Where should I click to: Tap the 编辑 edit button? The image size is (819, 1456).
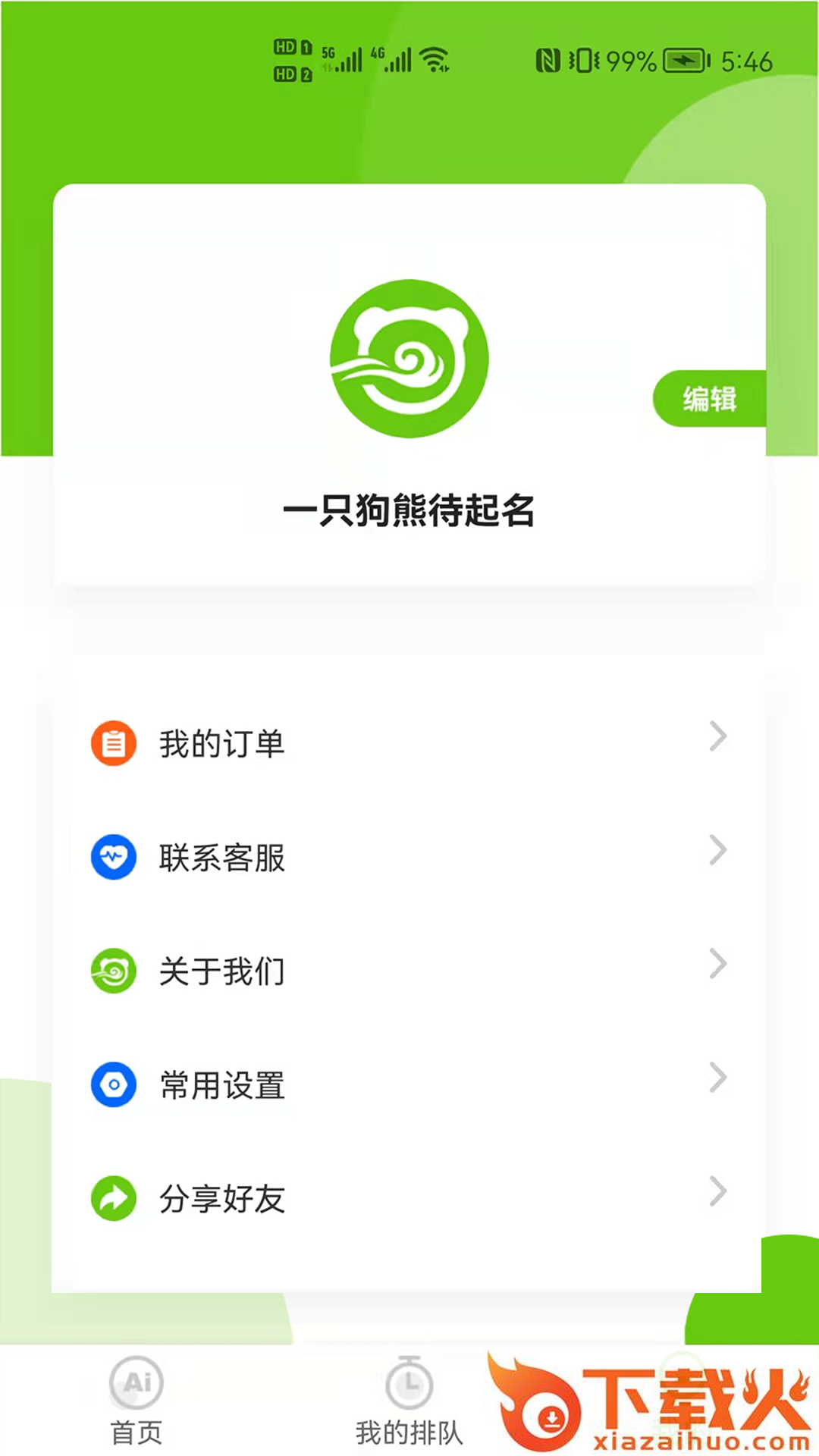pyautogui.click(x=709, y=398)
